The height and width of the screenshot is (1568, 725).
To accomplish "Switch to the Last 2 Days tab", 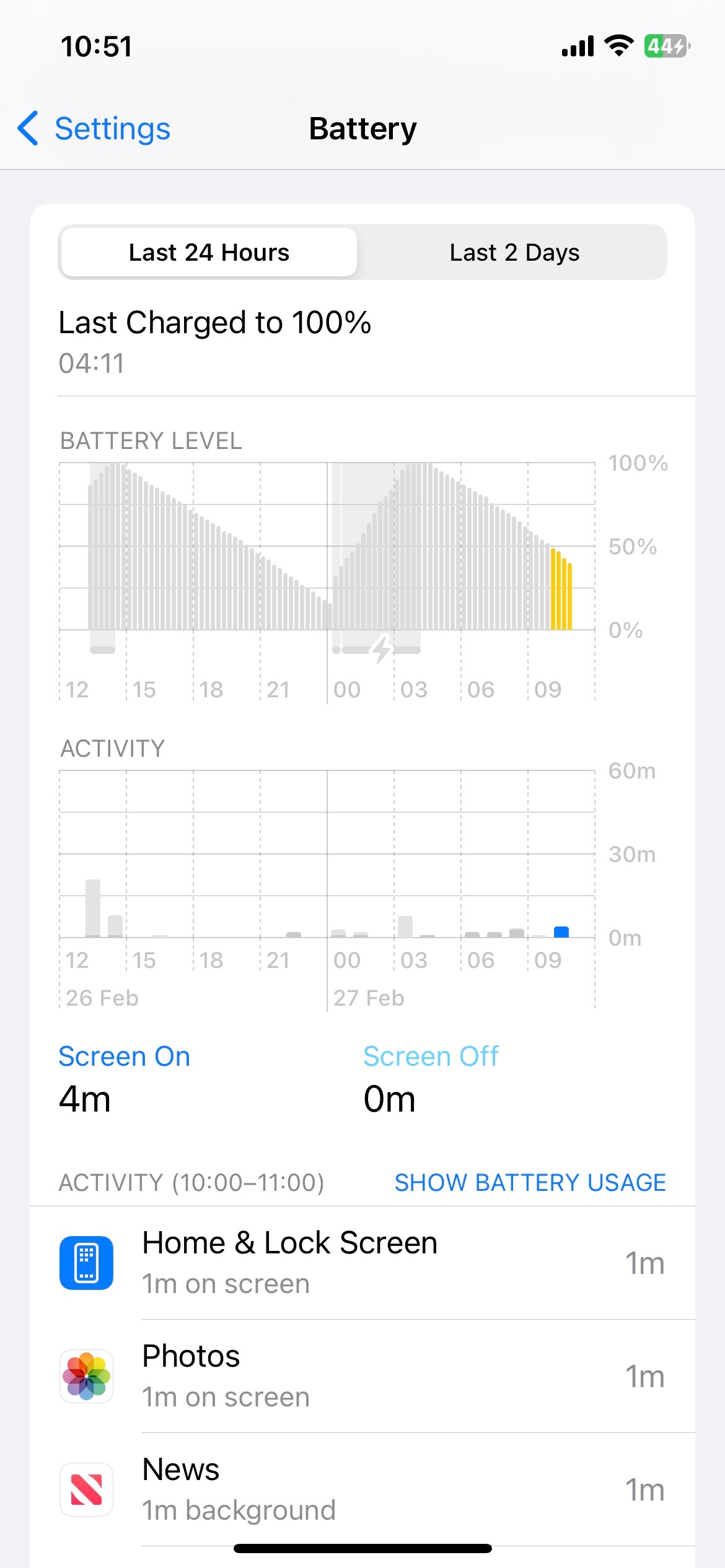I will coord(513,251).
